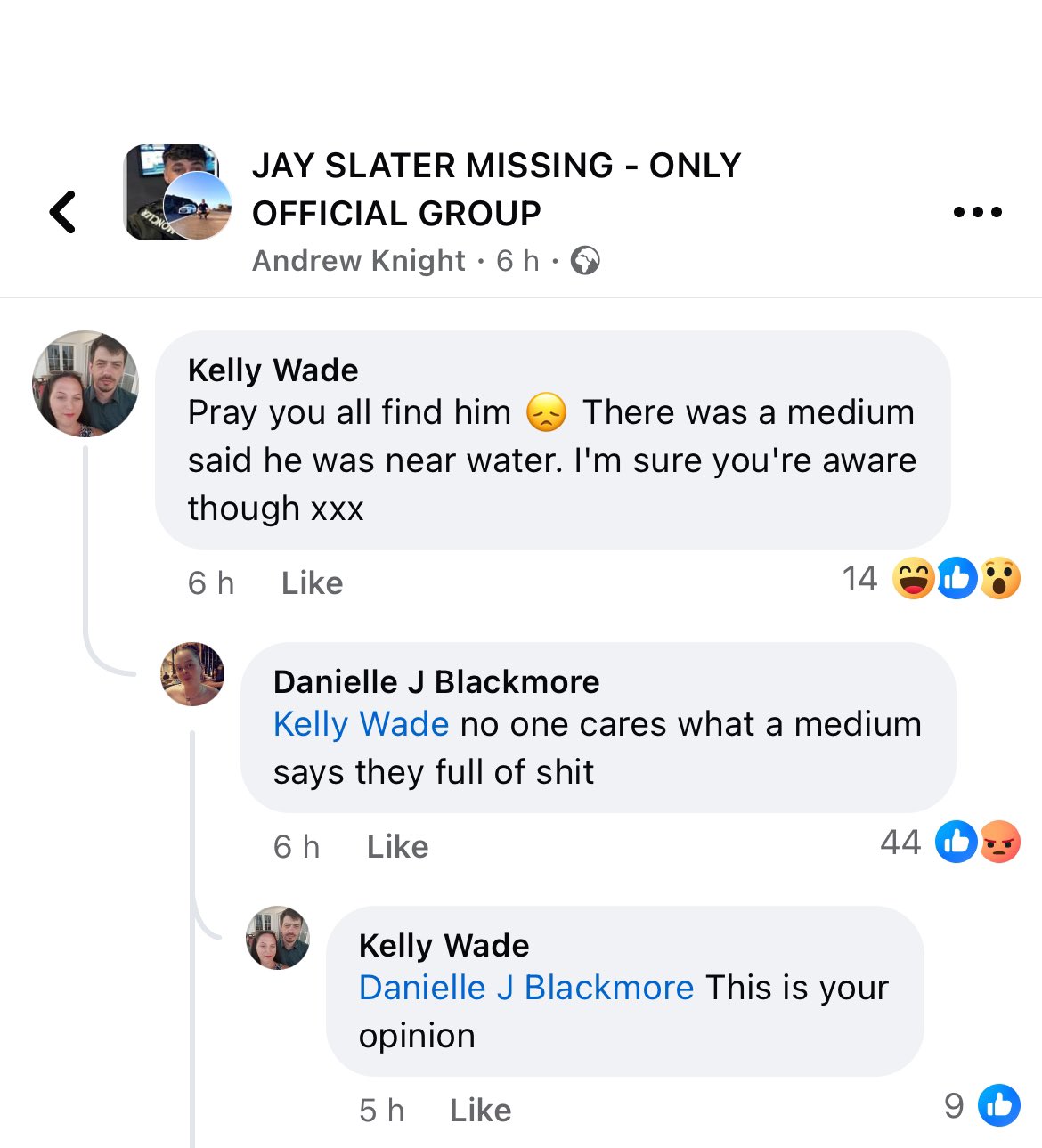The width and height of the screenshot is (1042, 1148).
Task: Open Andrew Knight's profile
Action: click(x=358, y=261)
